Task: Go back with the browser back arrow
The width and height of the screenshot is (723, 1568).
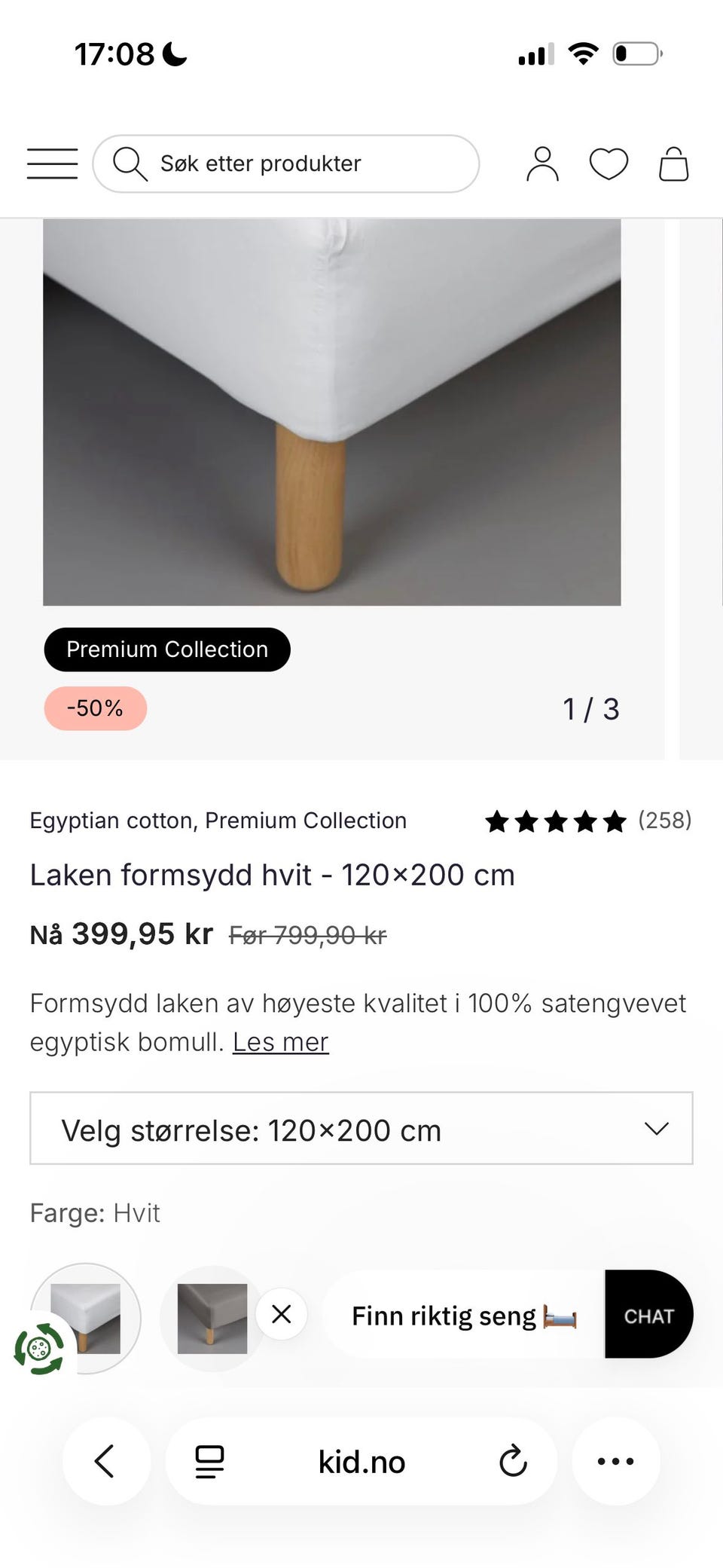Action: (106, 1460)
